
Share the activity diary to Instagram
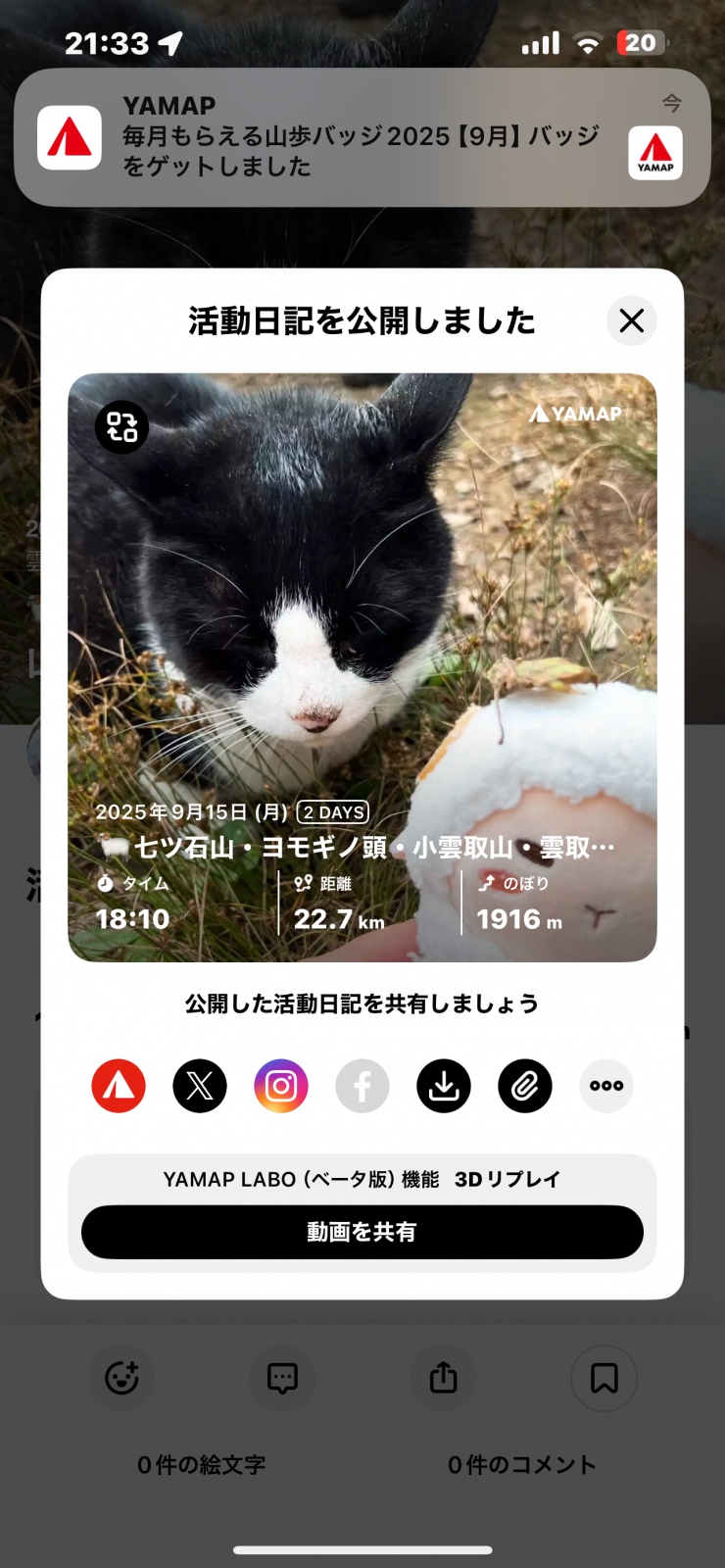coord(281,1086)
